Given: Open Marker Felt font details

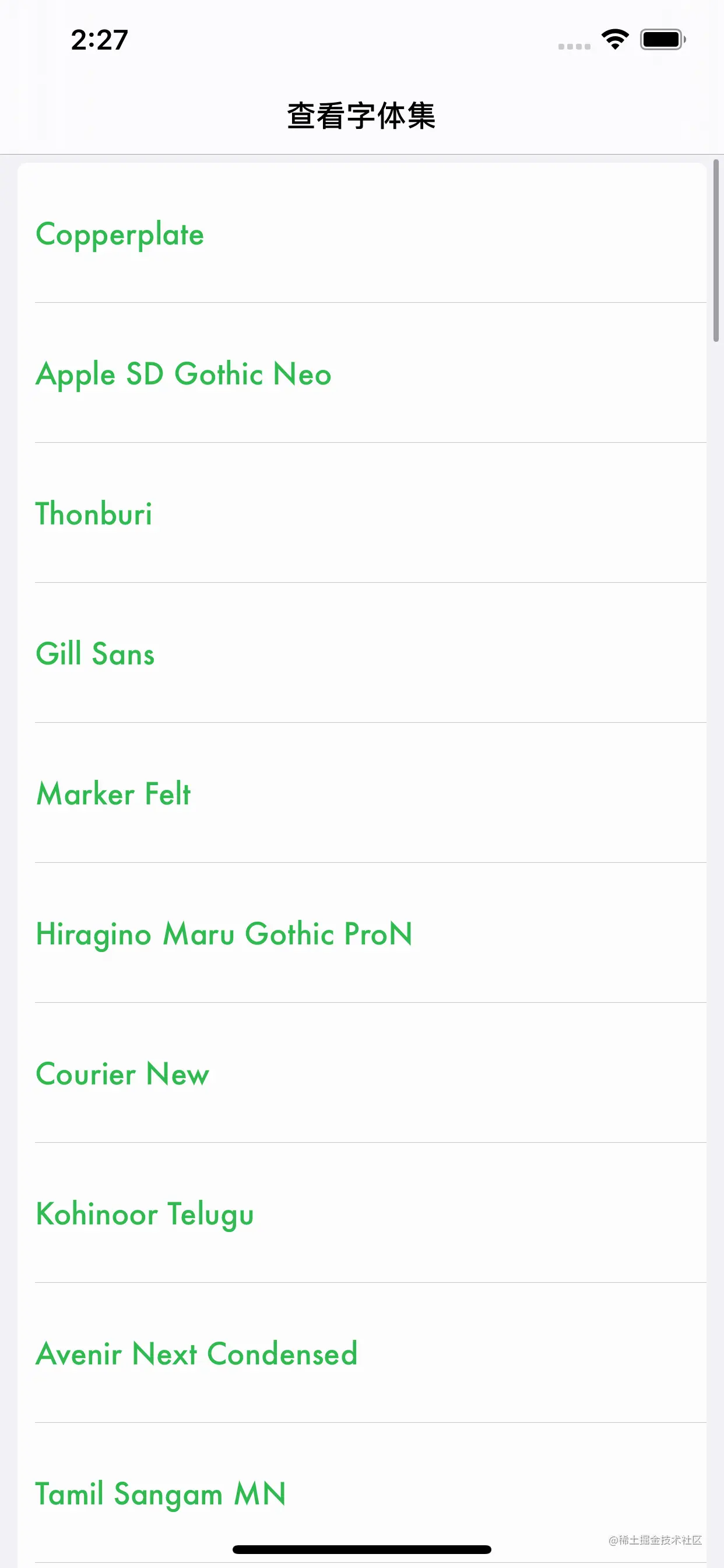Looking at the screenshot, I should click(113, 794).
